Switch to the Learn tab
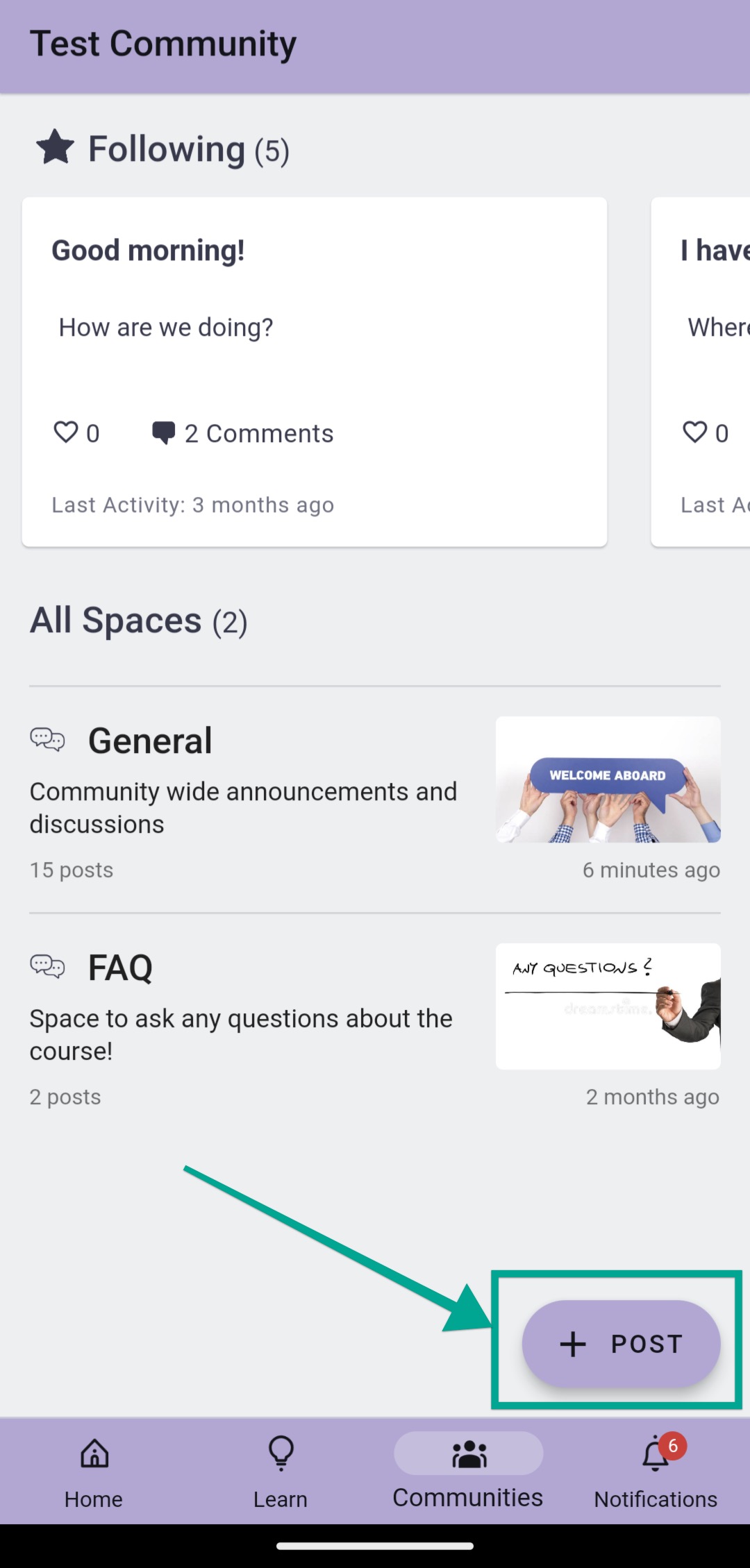750x1568 pixels. (x=281, y=1472)
